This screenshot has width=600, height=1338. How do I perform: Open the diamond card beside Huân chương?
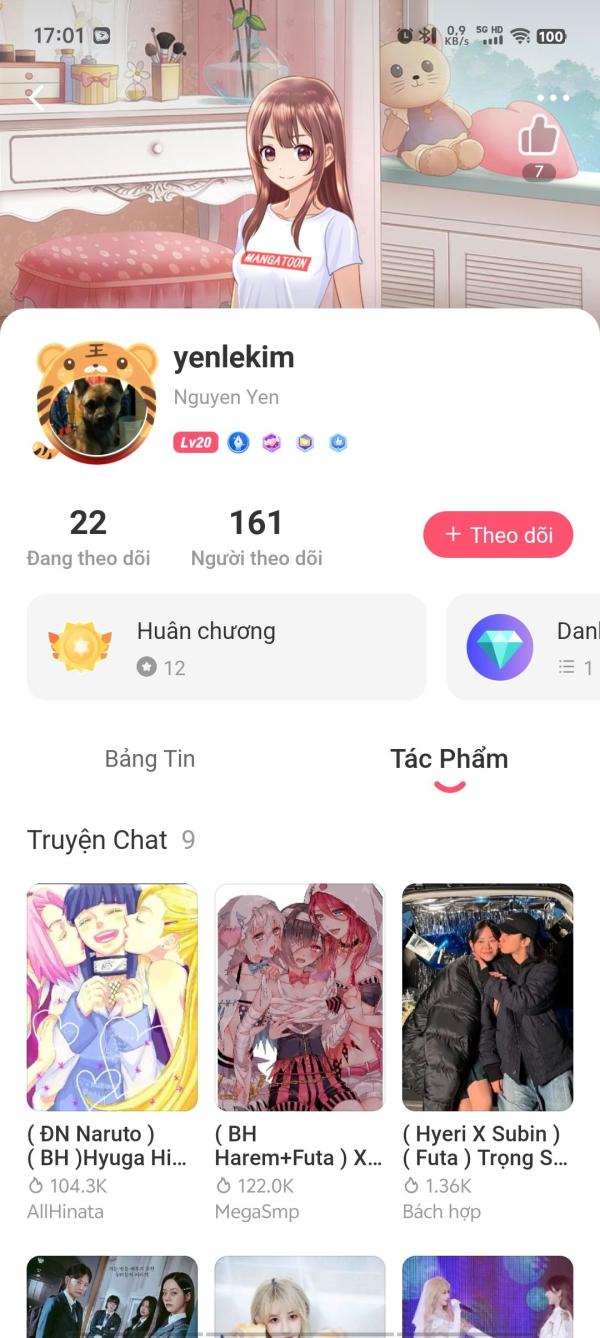(x=523, y=647)
